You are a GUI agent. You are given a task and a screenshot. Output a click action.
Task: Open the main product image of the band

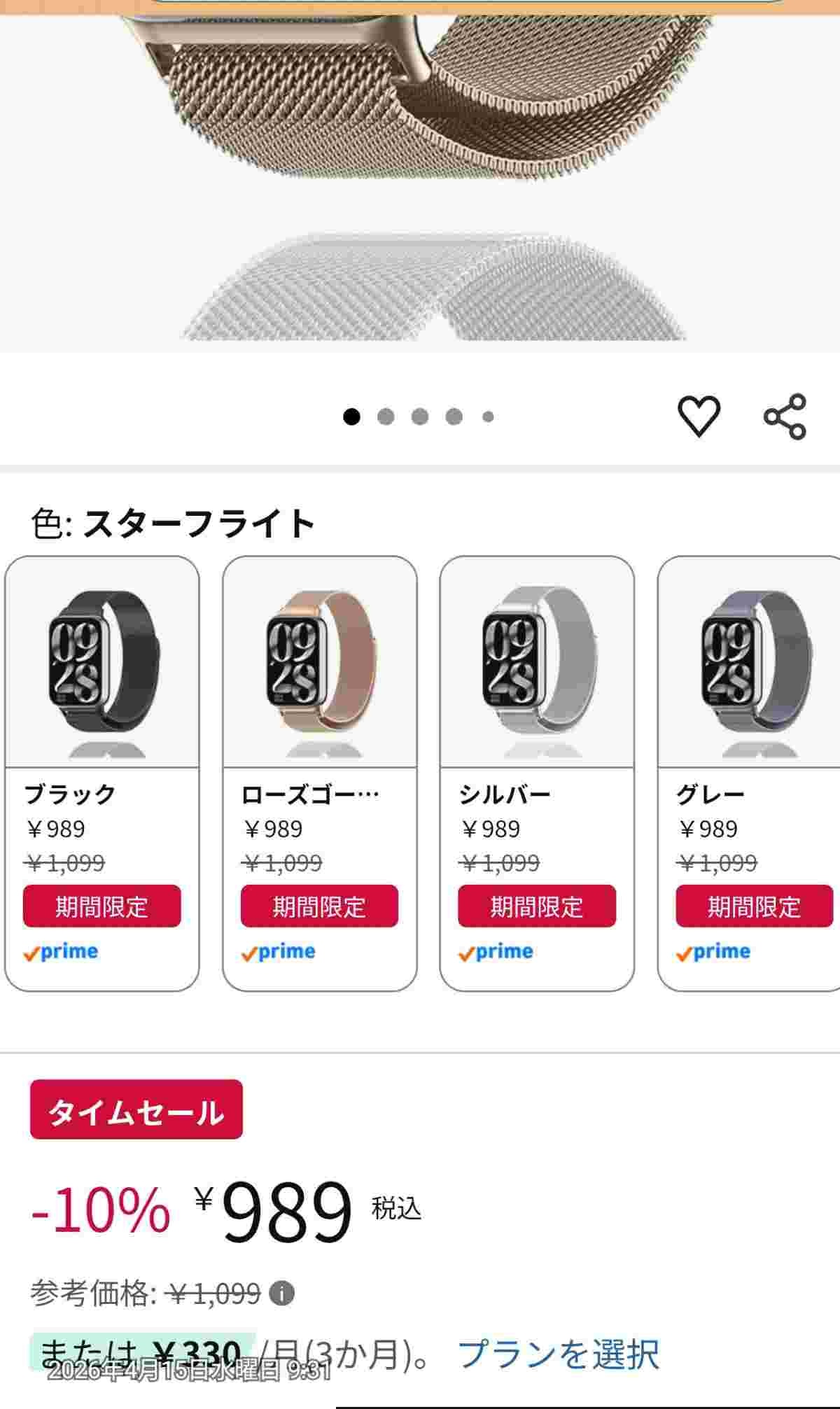pyautogui.click(x=420, y=175)
